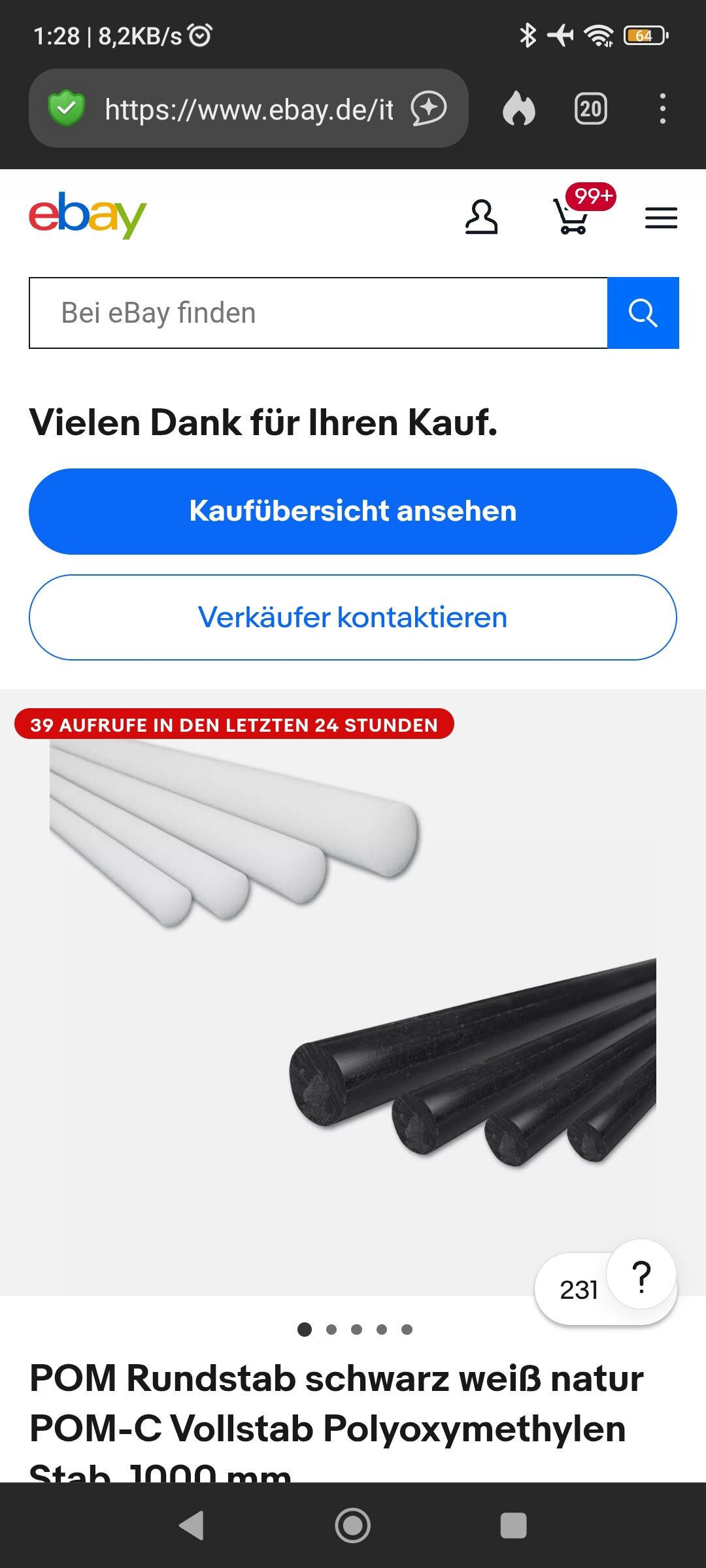Open the eBay hamburger menu
This screenshot has width=706, height=1568.
tap(661, 218)
